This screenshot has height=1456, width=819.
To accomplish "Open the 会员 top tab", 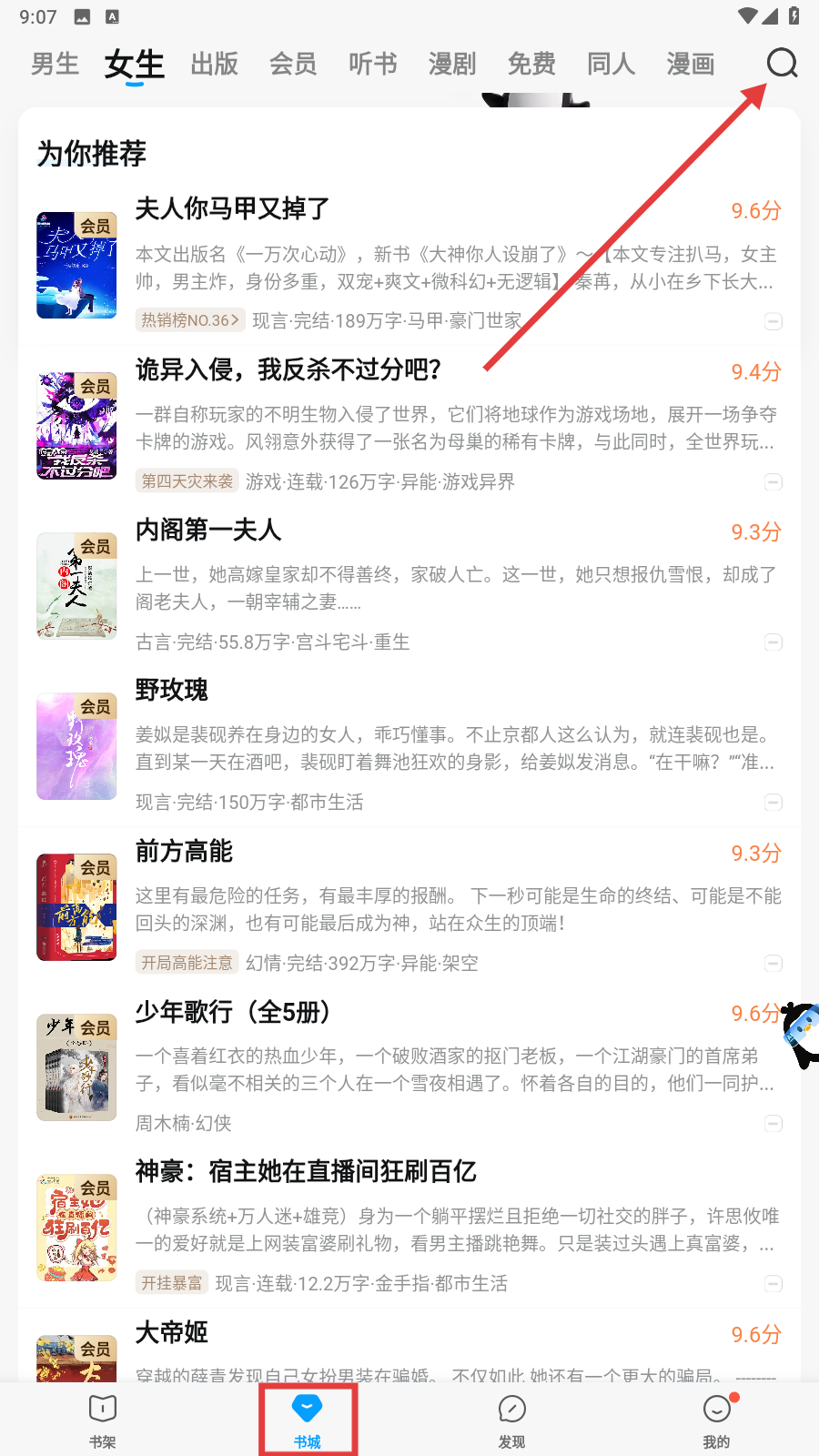I will tap(293, 64).
